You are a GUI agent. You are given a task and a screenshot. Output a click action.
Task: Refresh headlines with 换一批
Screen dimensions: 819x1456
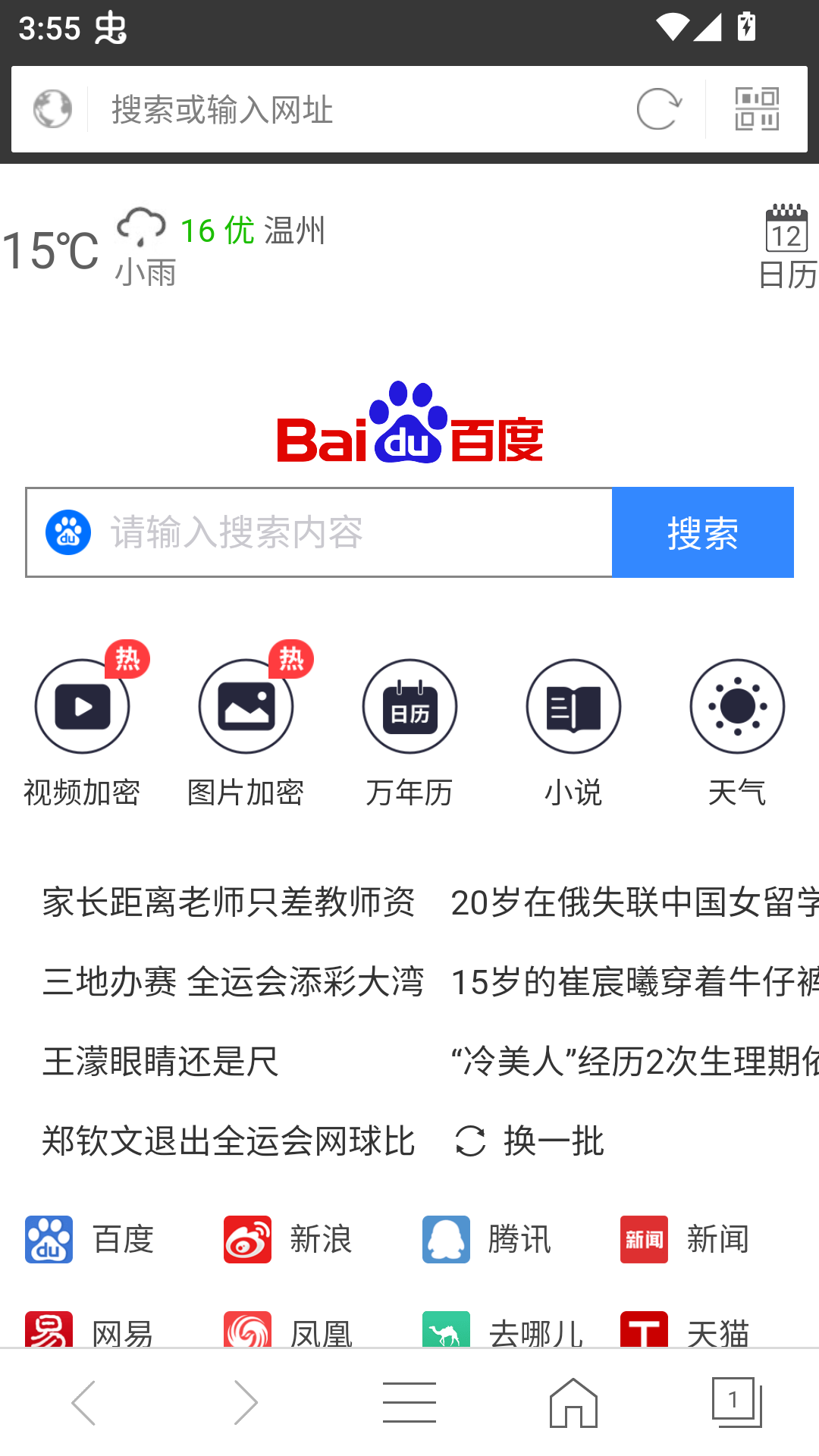coord(531,1141)
